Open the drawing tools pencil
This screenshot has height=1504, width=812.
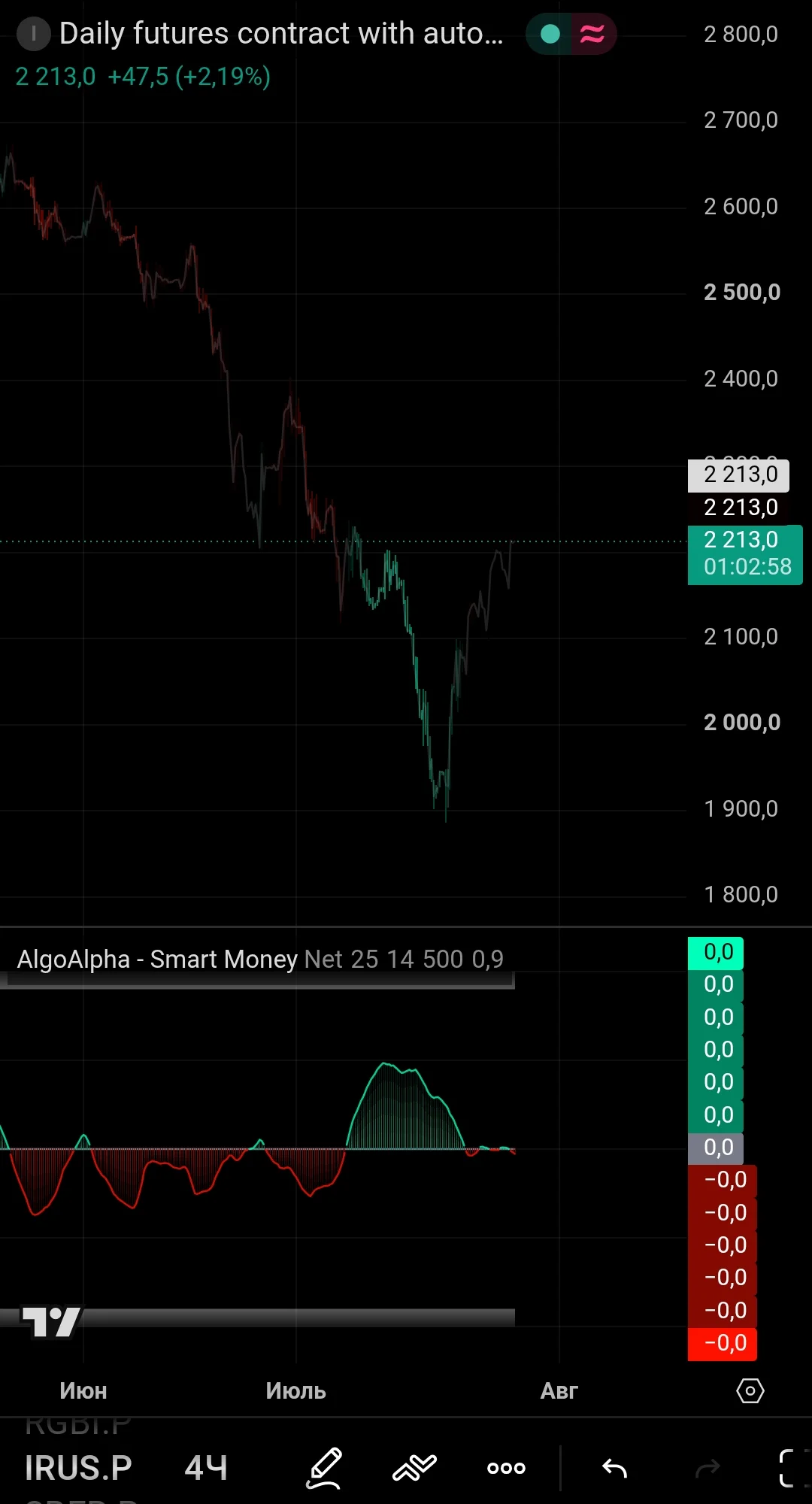[x=324, y=1467]
